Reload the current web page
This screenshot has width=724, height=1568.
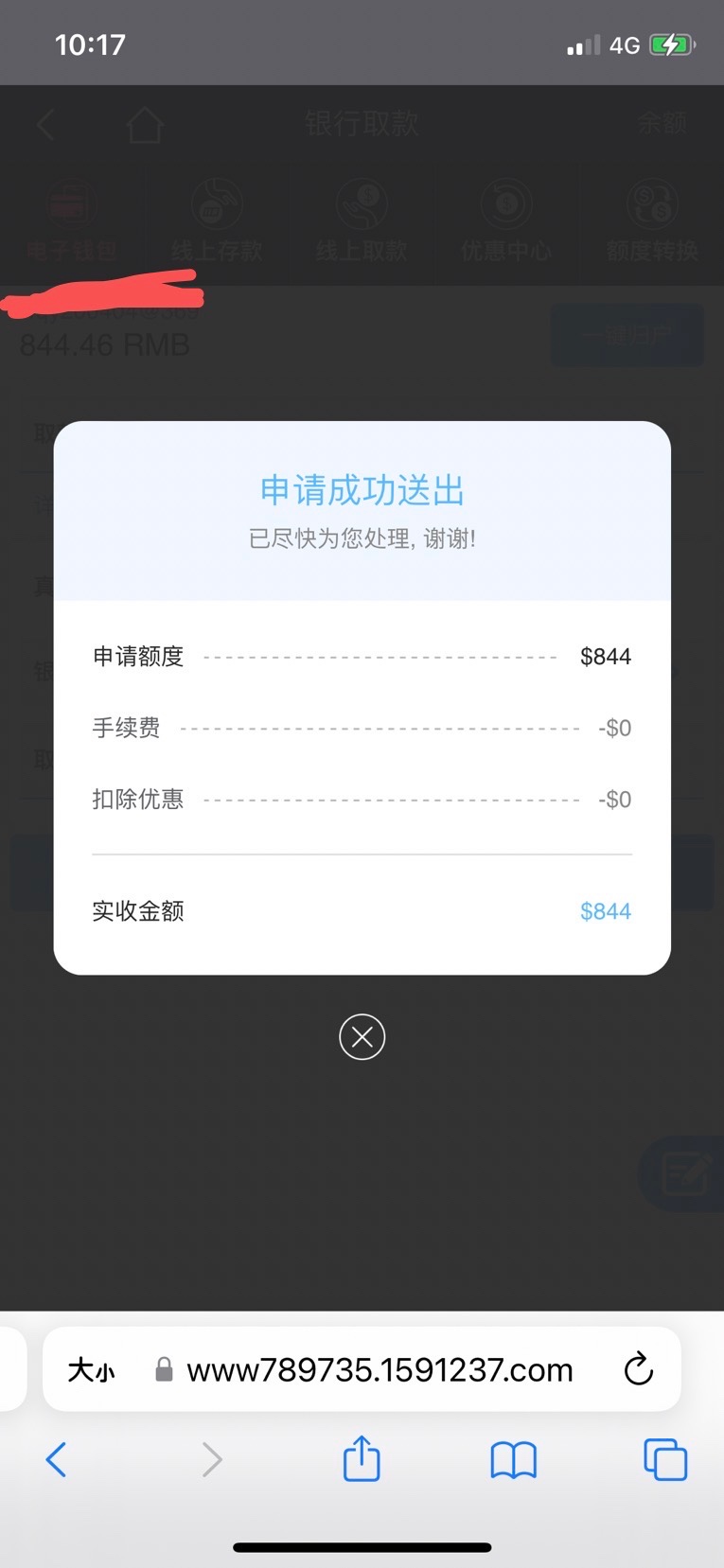639,1369
